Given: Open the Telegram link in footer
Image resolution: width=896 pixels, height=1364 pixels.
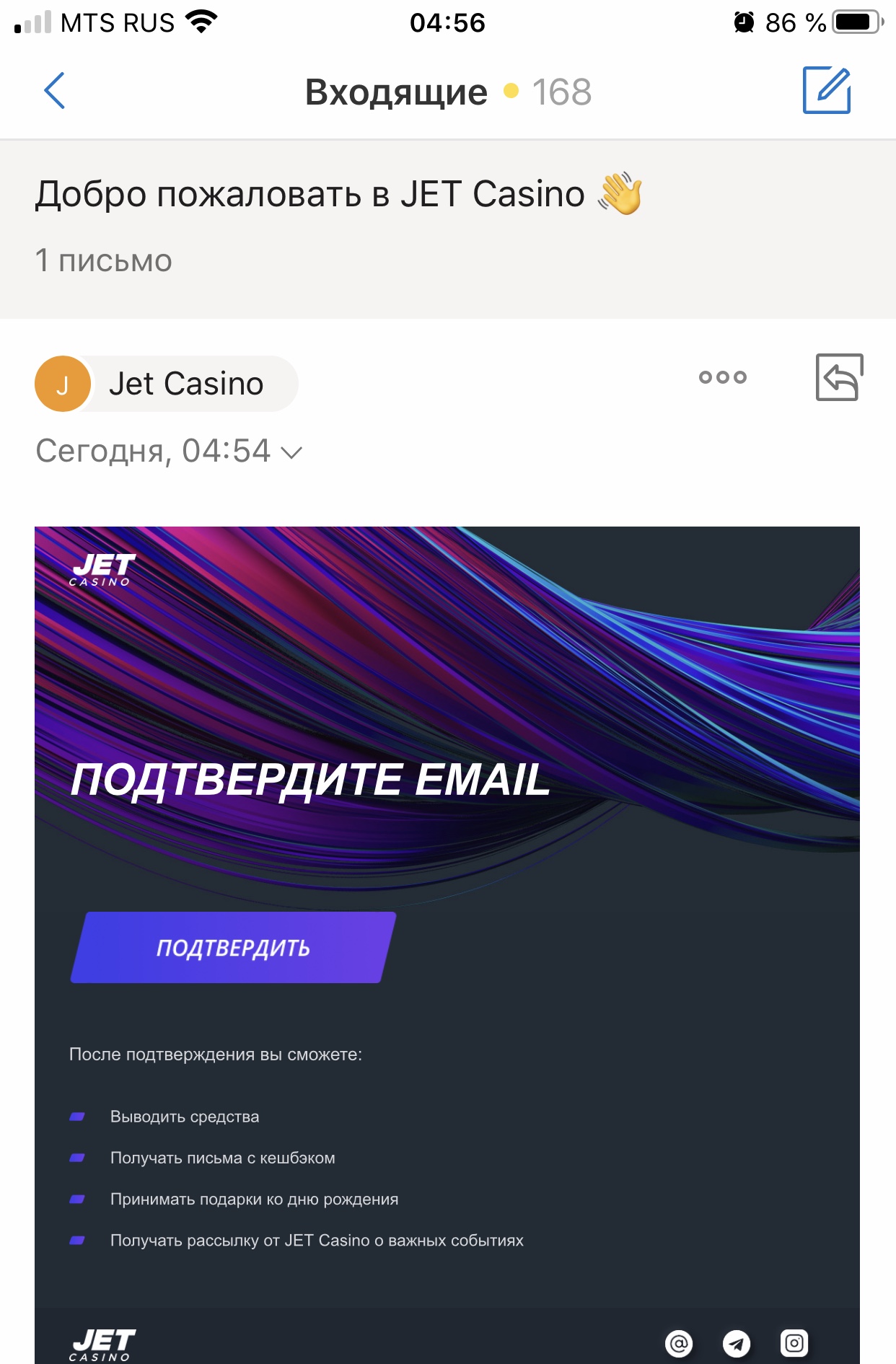Looking at the screenshot, I should coord(737,1343).
